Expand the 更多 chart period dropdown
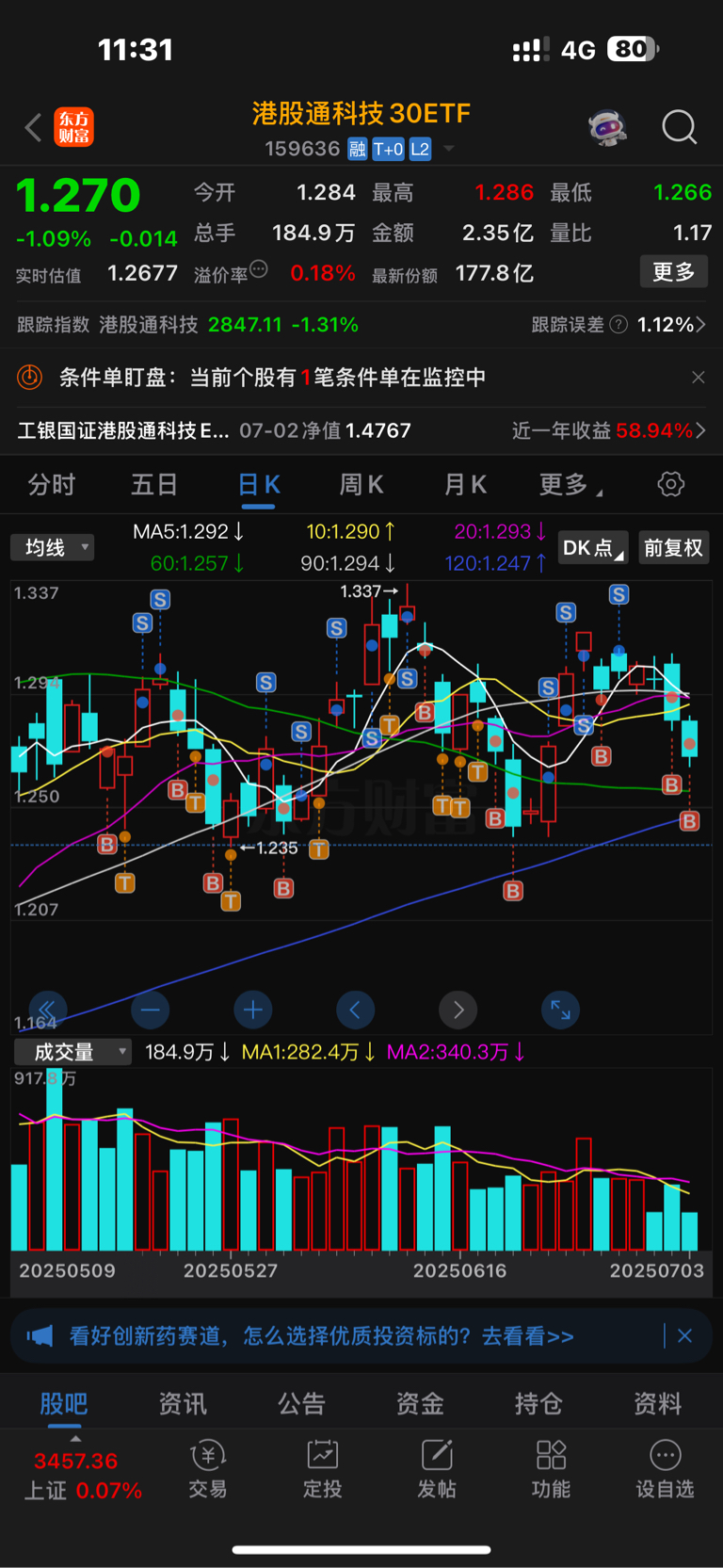723x1568 pixels. (562, 484)
